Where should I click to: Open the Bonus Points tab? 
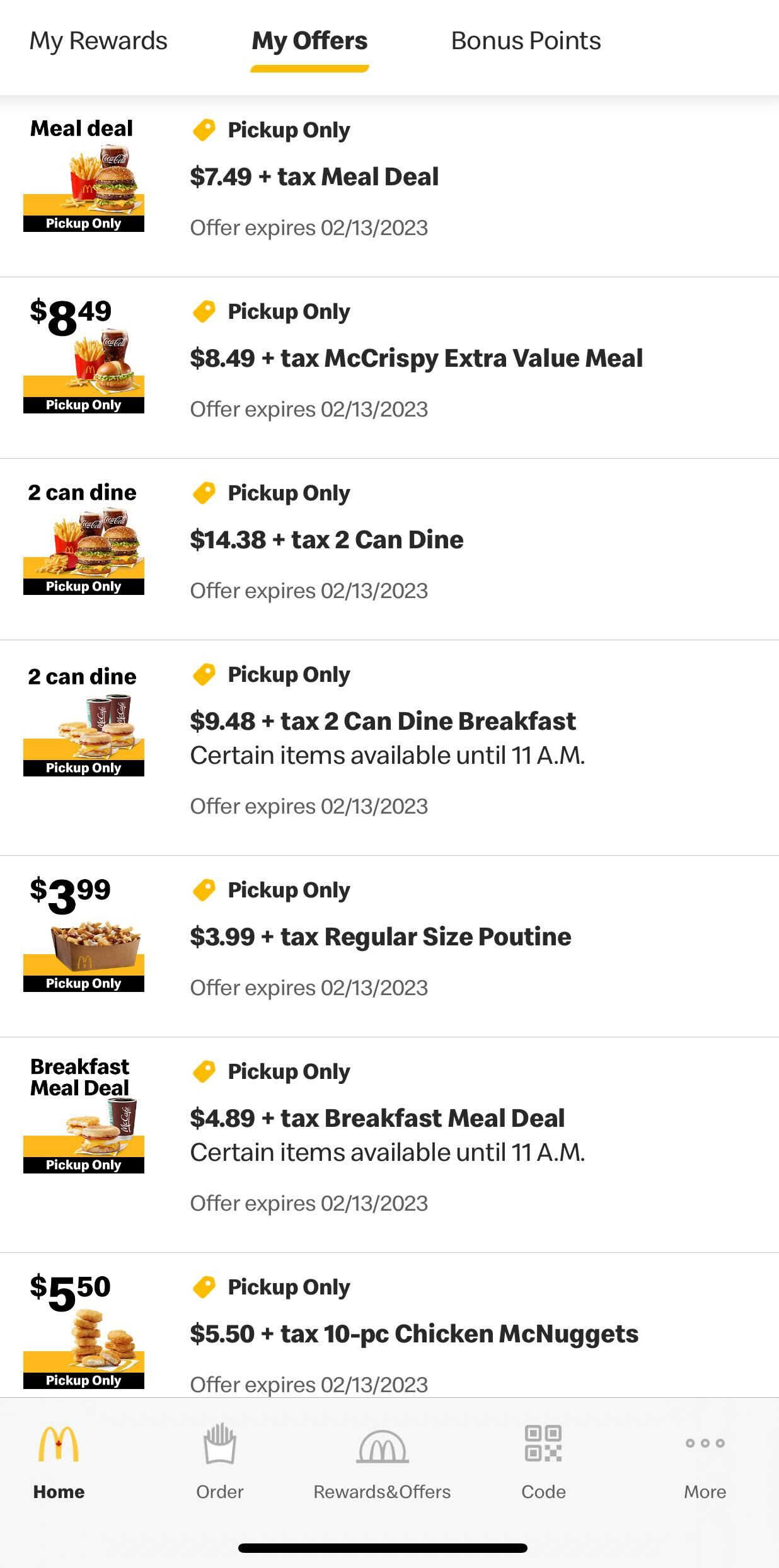(526, 42)
